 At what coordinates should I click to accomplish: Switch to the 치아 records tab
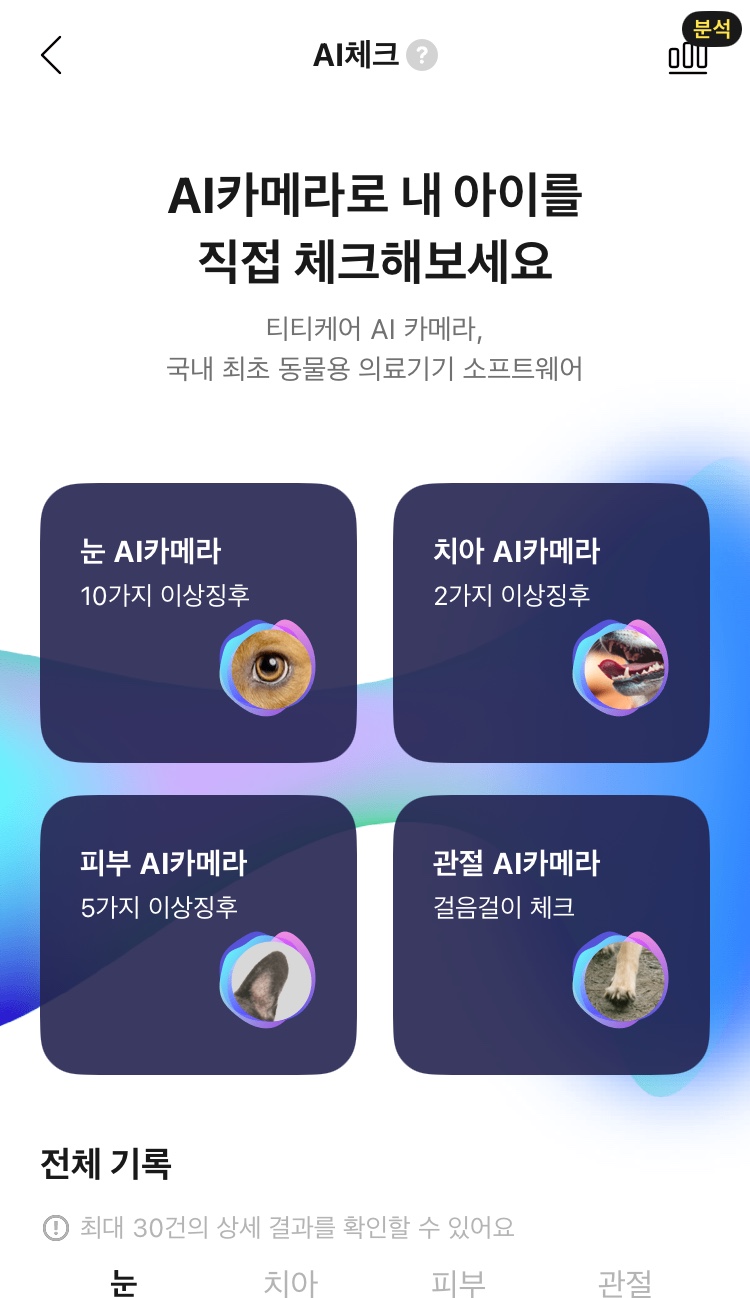click(x=290, y=1281)
